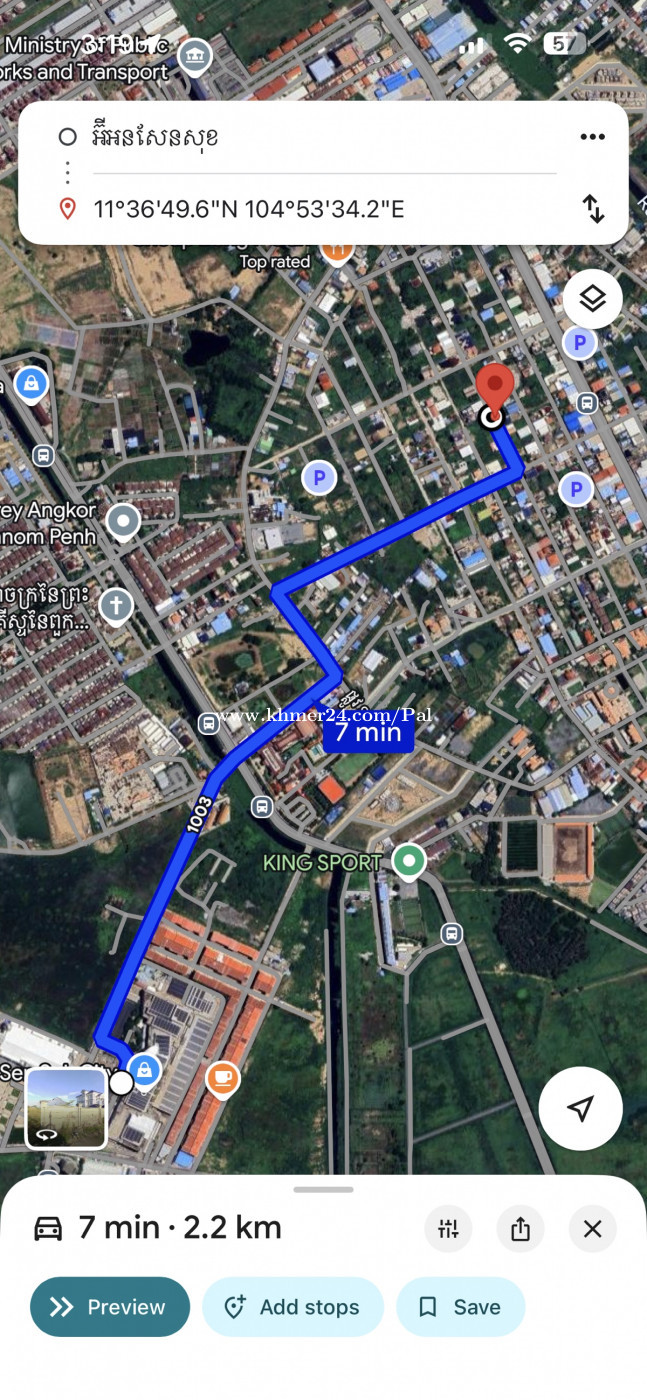Screen dimensions: 647x1400
Task: Close the directions panel
Action: pos(593,1229)
